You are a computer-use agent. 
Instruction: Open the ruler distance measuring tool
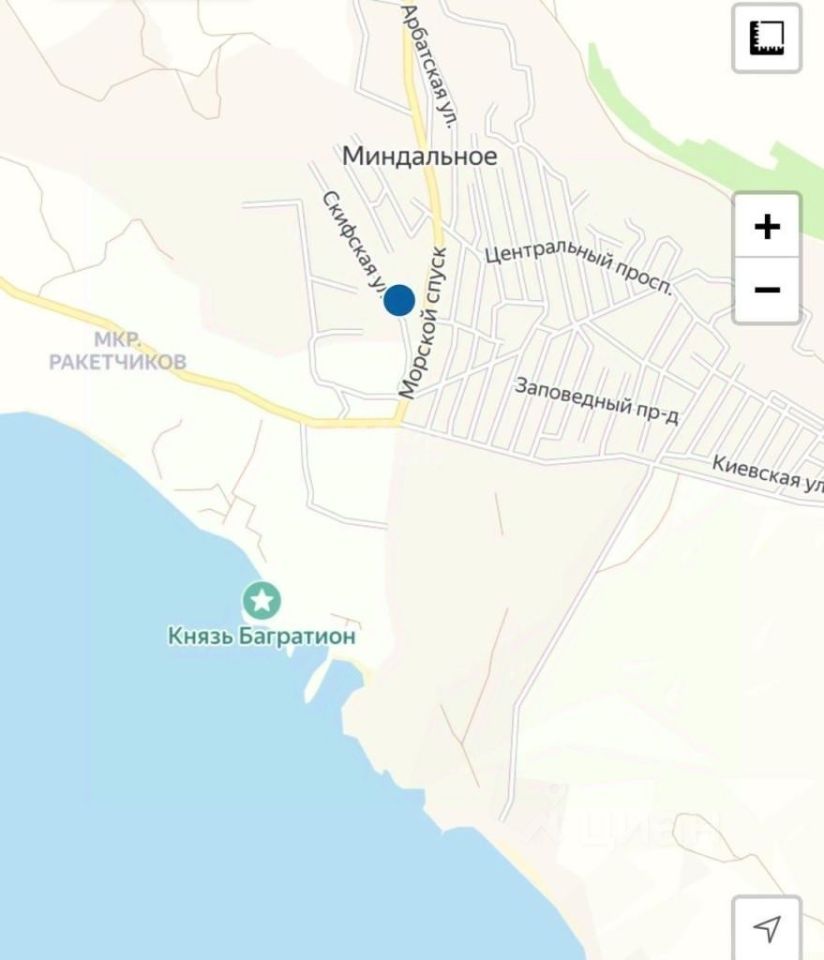(767, 38)
